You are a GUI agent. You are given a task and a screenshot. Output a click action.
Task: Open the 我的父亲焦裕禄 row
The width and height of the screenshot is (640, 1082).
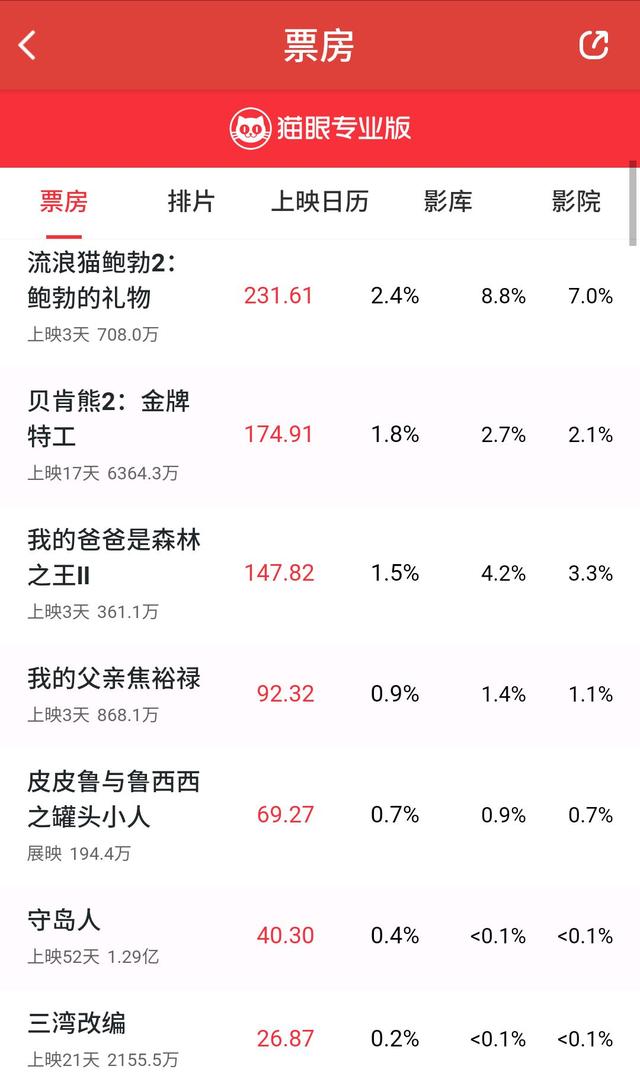click(320, 696)
